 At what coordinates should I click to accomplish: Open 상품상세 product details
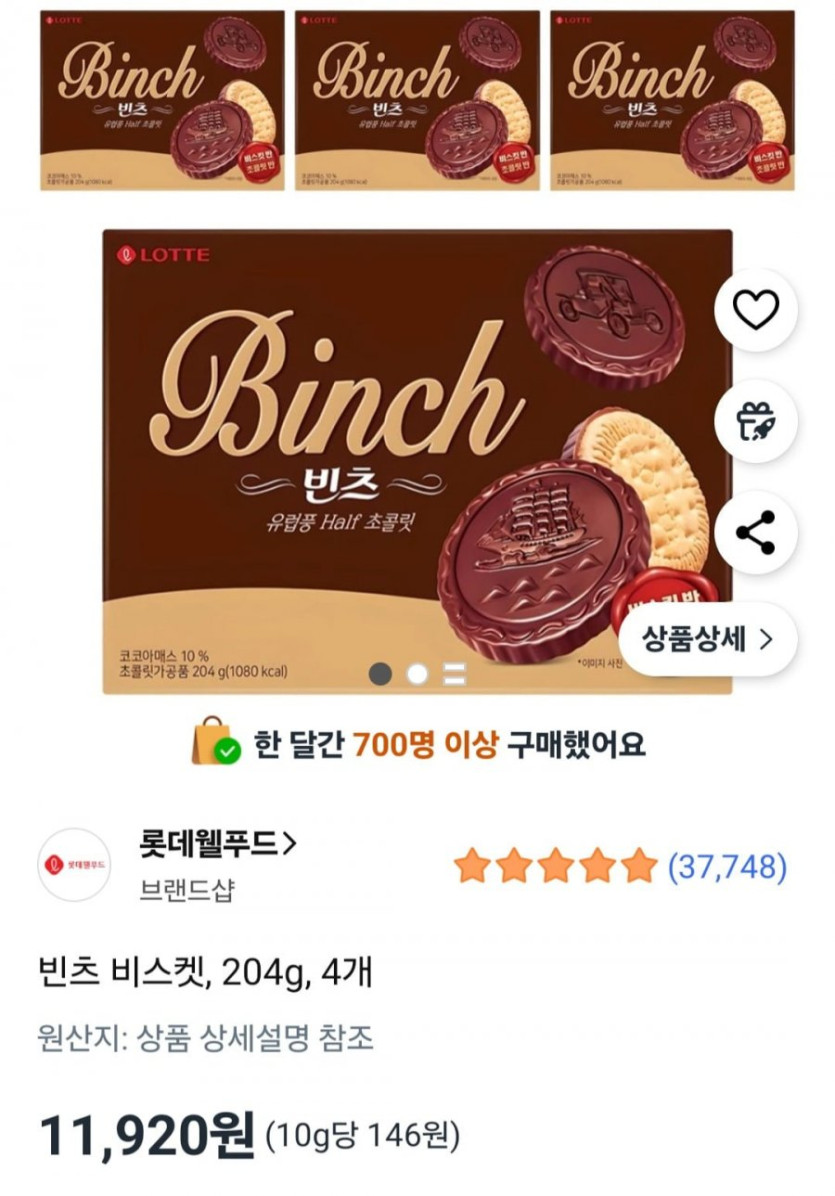707,640
